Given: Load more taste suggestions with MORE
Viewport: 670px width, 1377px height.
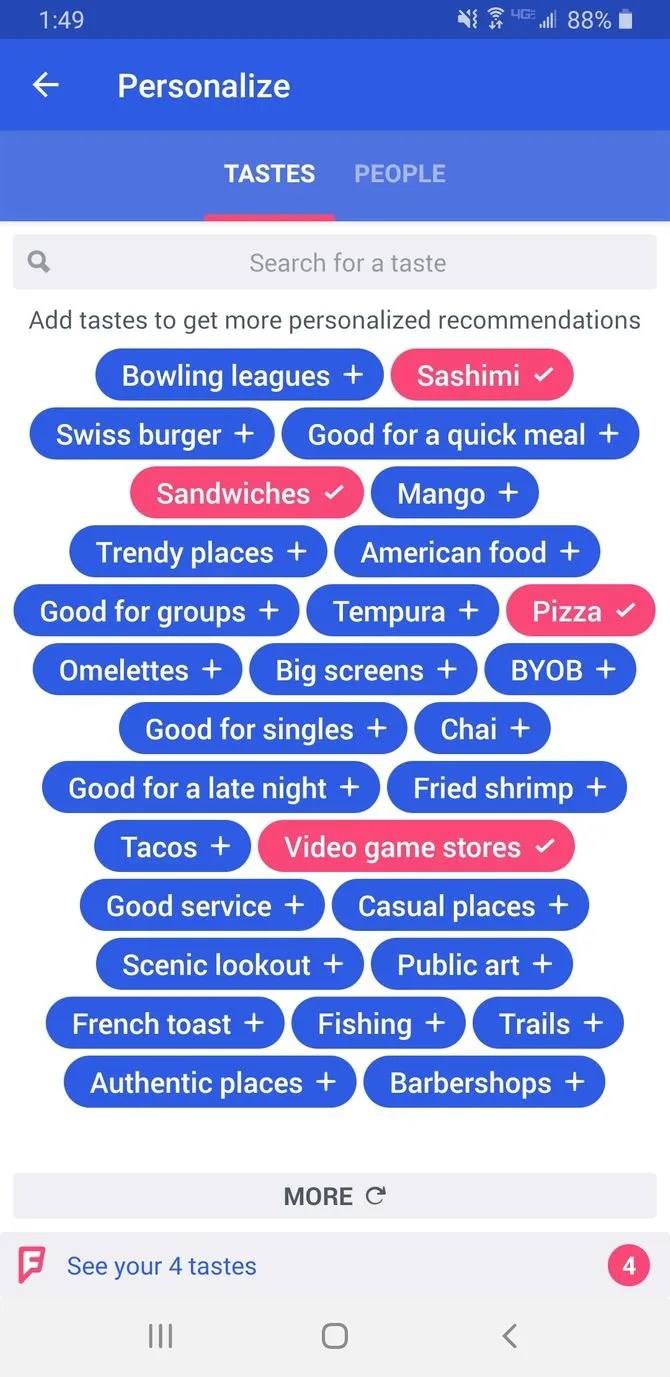Looking at the screenshot, I should coord(335,1196).
